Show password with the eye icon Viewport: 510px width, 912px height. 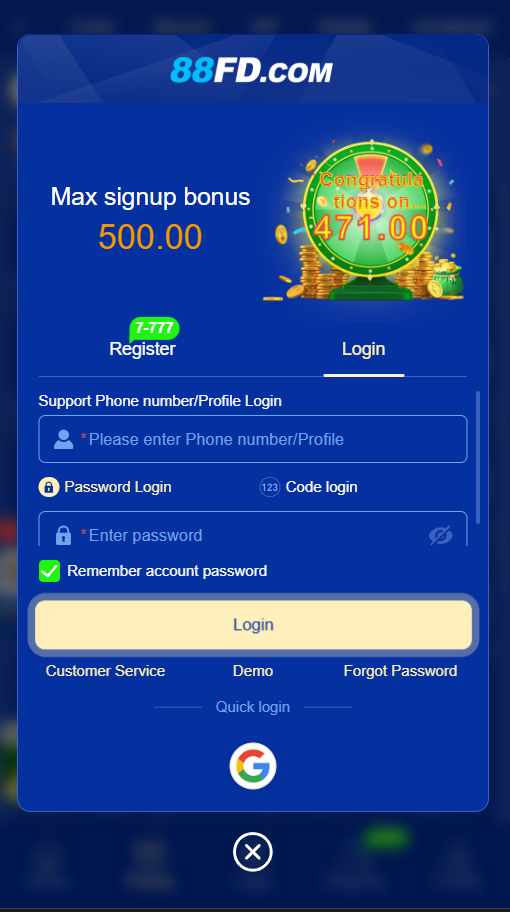(441, 535)
